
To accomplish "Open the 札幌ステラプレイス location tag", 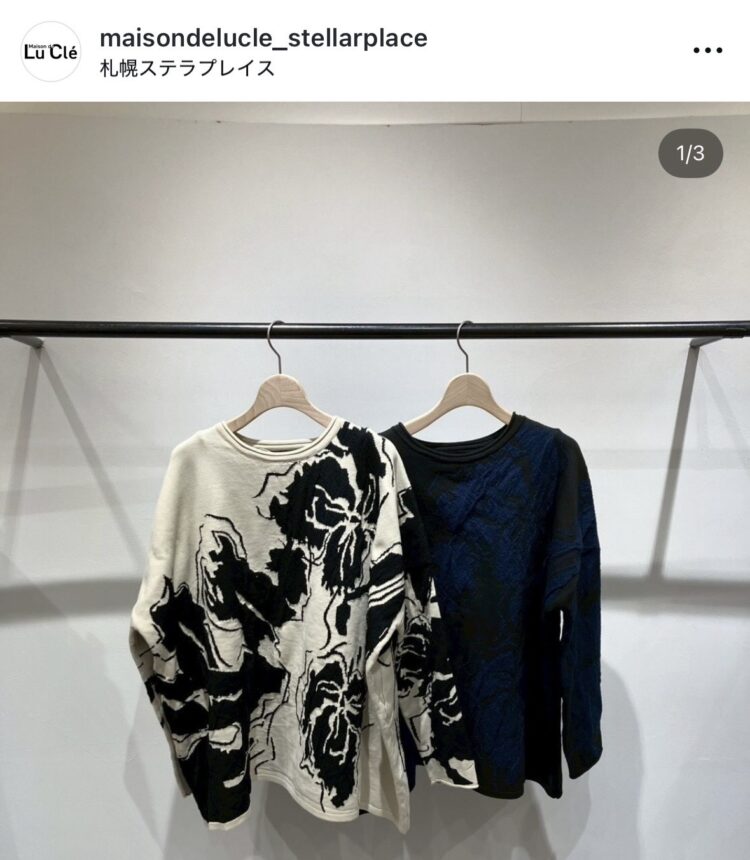I will click(187, 69).
